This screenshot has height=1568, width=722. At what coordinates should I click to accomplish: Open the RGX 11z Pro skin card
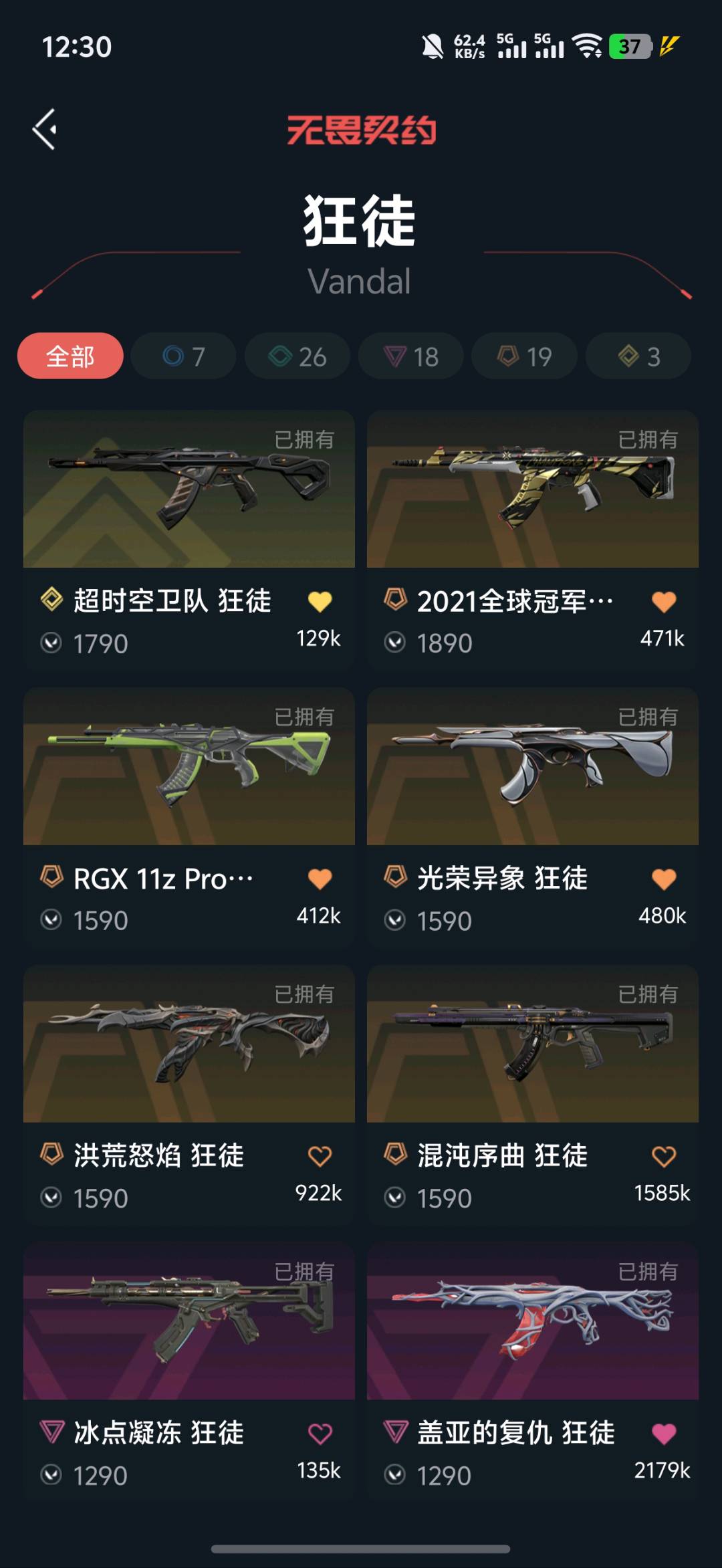pos(189,767)
